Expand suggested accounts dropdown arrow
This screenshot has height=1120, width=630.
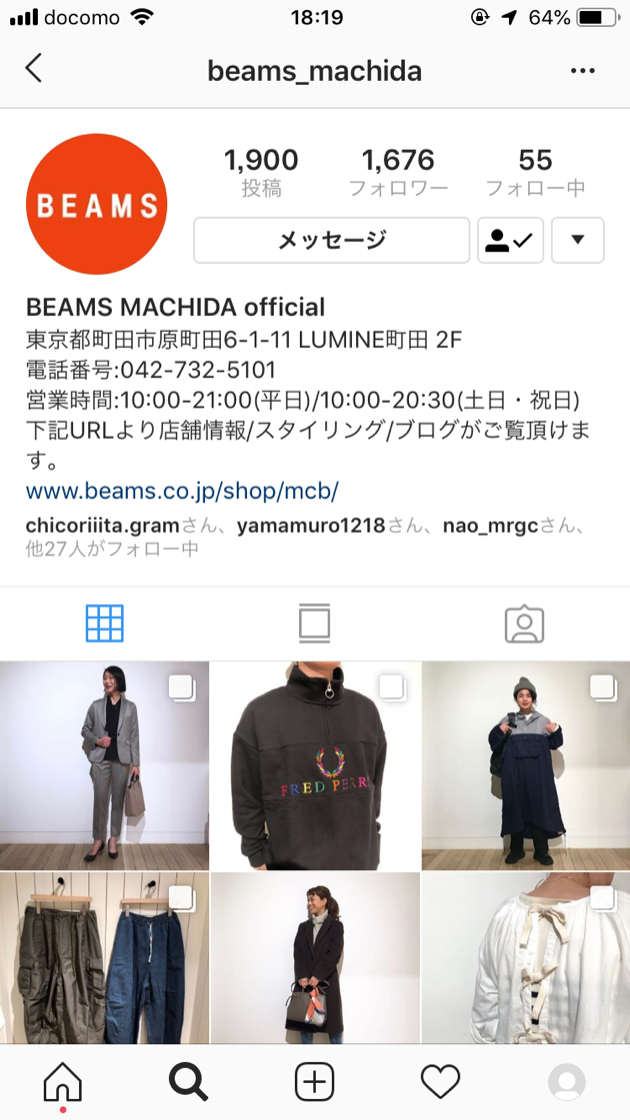pyautogui.click(x=578, y=240)
